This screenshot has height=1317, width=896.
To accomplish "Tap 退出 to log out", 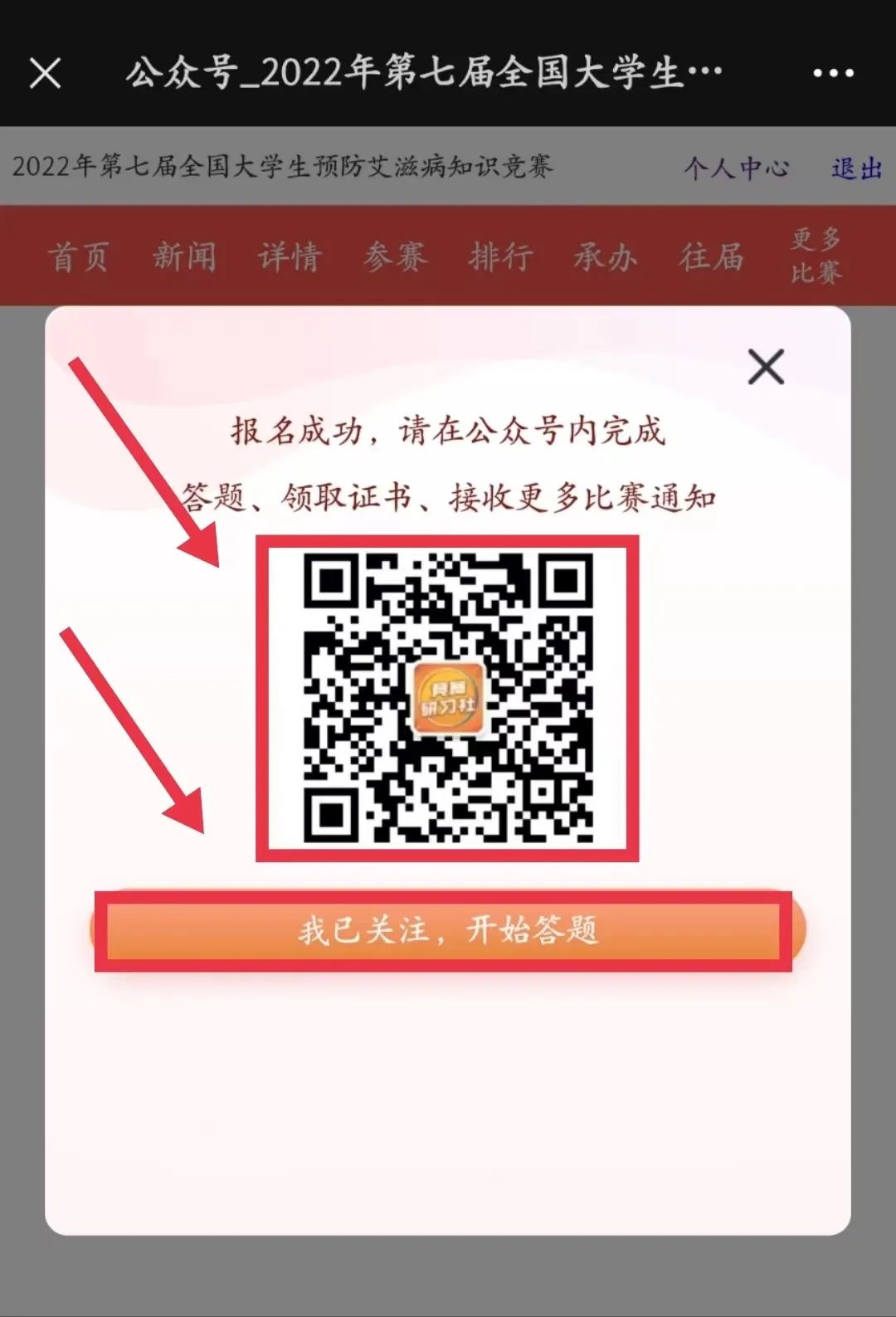I will pos(857,168).
